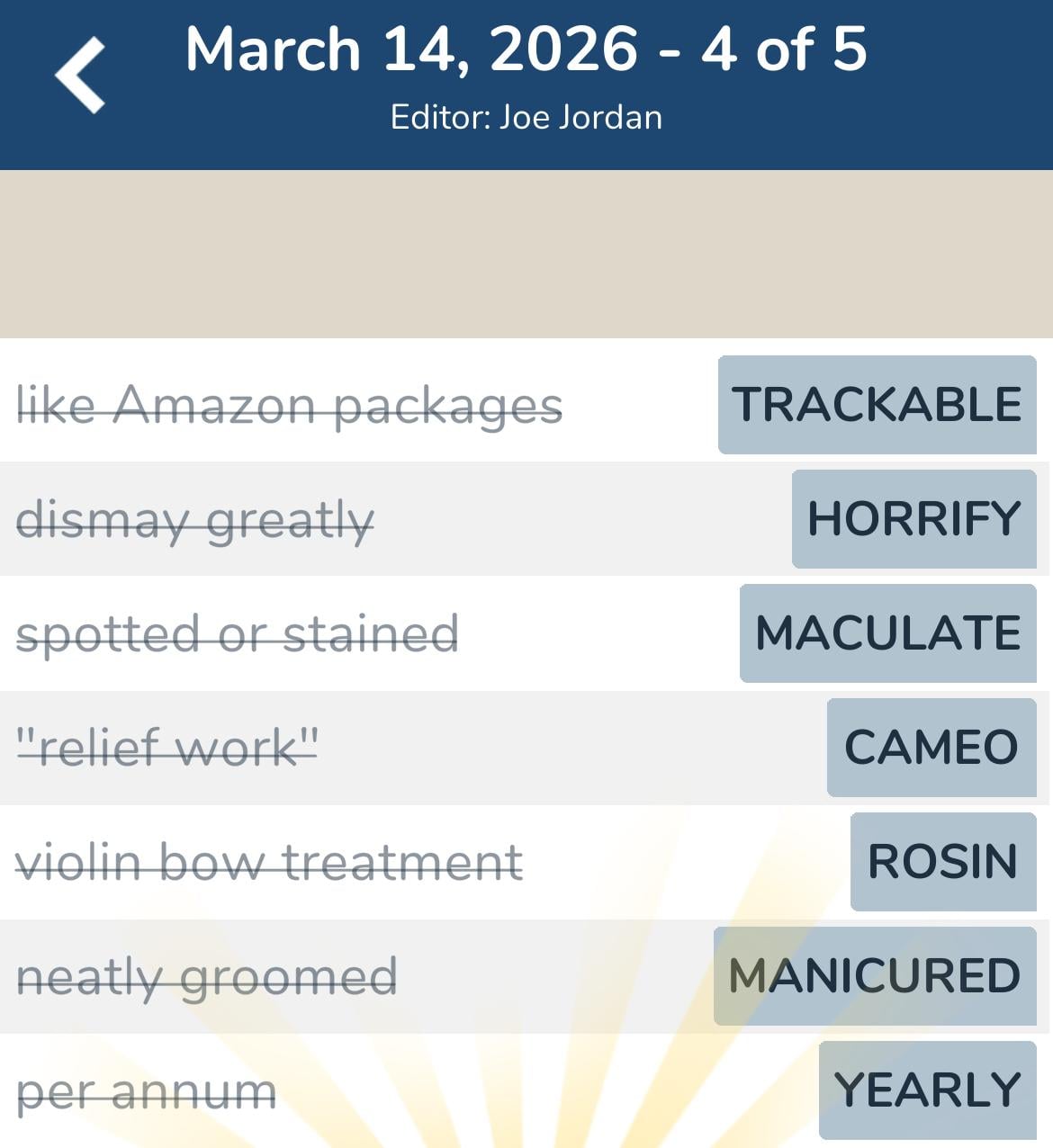Click the clue 'neatly groomed'
Viewport: 1053px width, 1148px height.
click(209, 975)
